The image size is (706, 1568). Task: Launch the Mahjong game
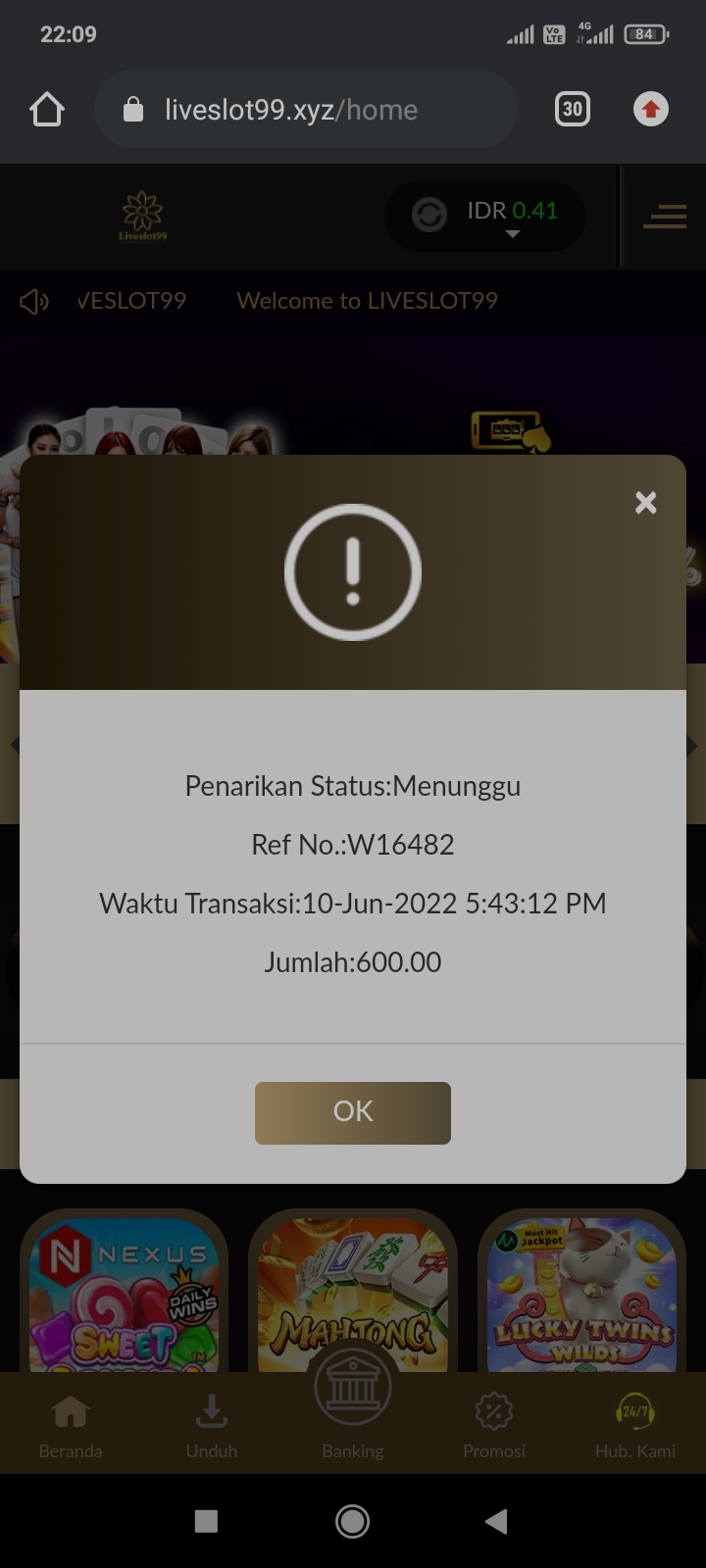[x=353, y=1294]
